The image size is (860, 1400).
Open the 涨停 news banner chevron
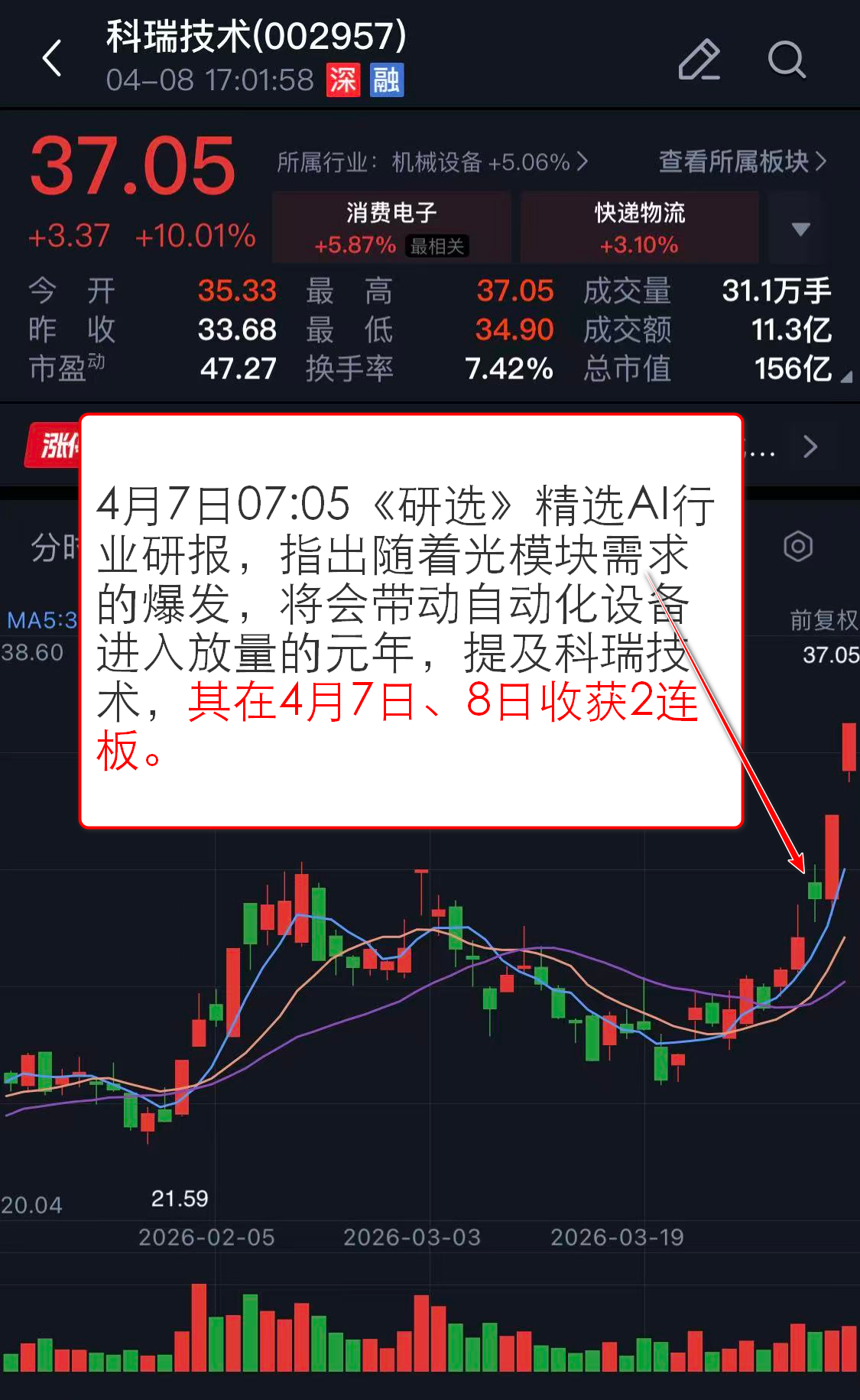tap(810, 447)
